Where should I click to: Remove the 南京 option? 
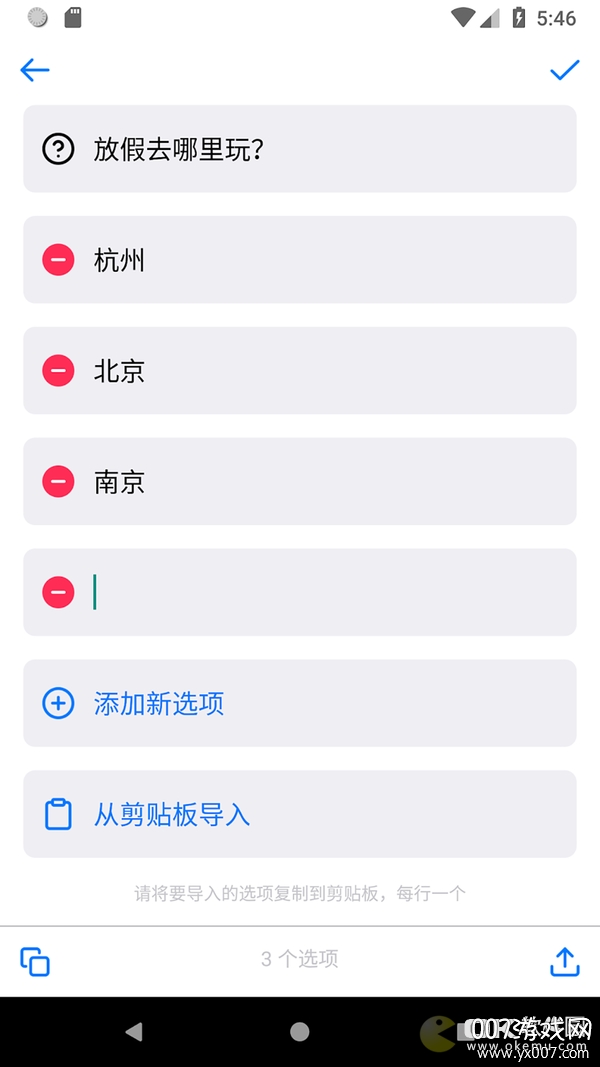pos(58,482)
